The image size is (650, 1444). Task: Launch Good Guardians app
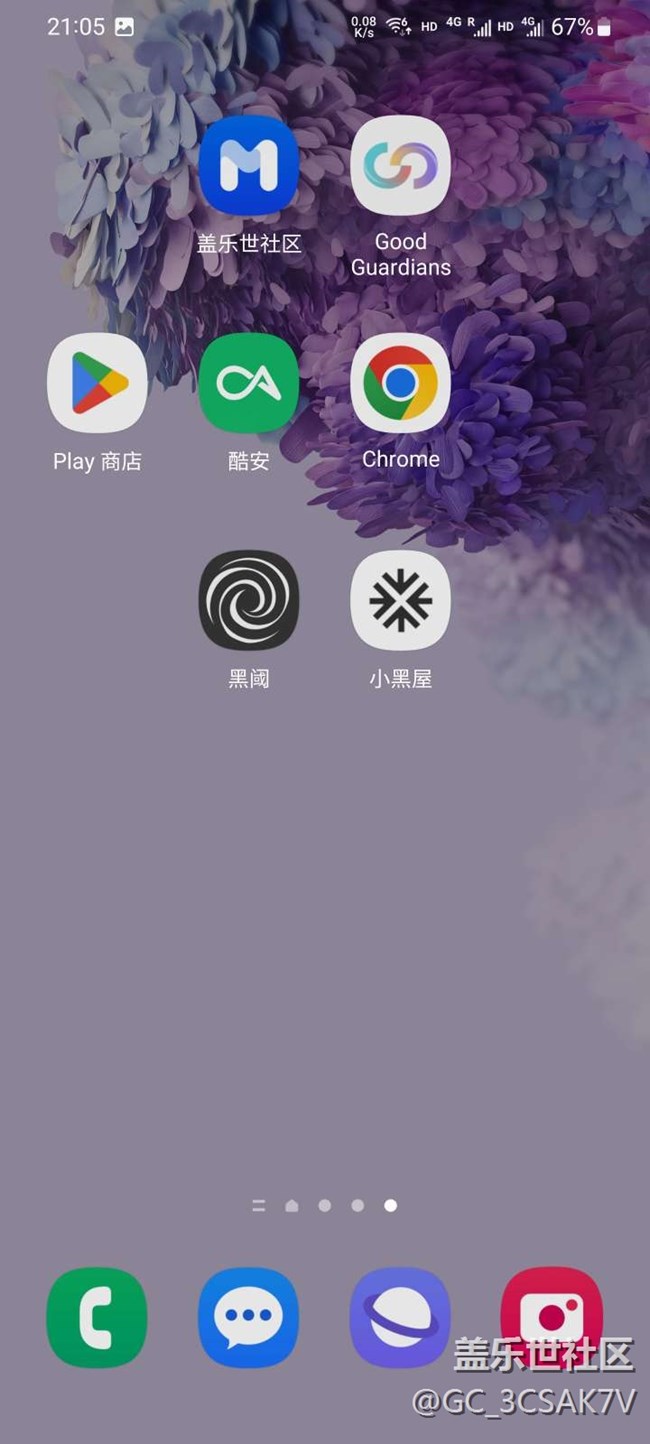point(400,166)
